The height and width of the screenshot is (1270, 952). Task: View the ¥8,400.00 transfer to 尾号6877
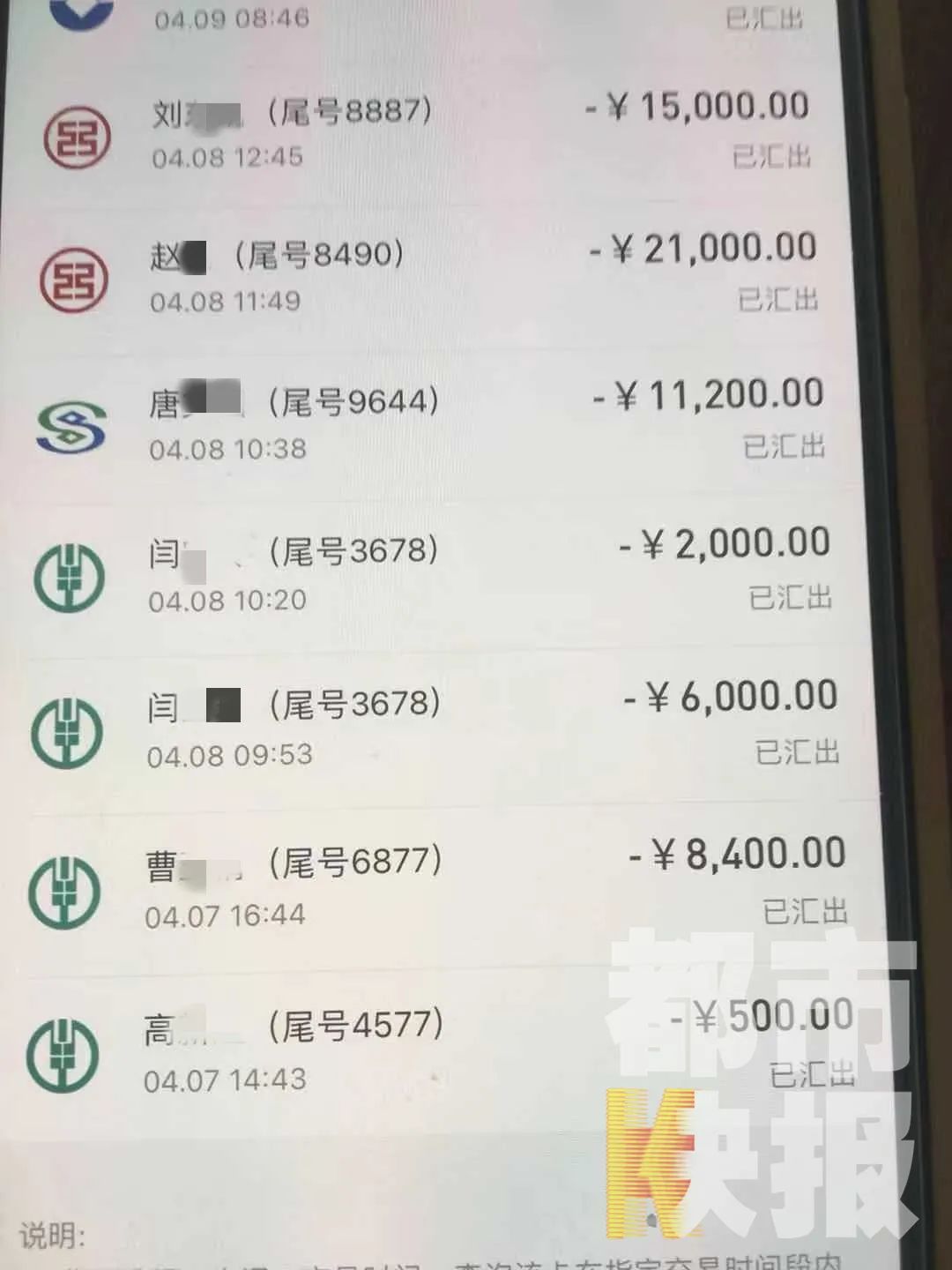pyautogui.click(x=441, y=886)
